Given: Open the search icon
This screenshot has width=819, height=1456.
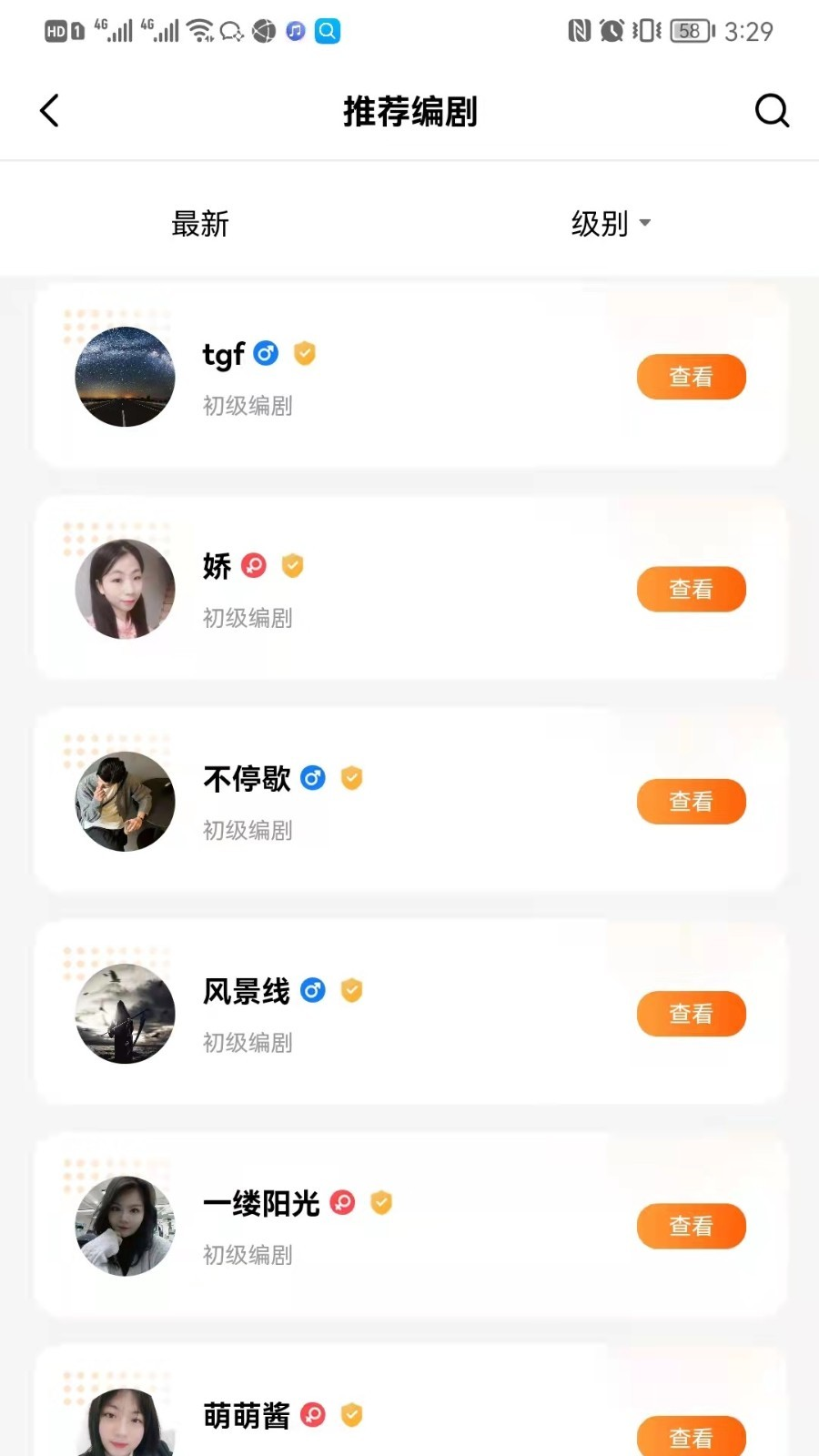Looking at the screenshot, I should point(772,111).
